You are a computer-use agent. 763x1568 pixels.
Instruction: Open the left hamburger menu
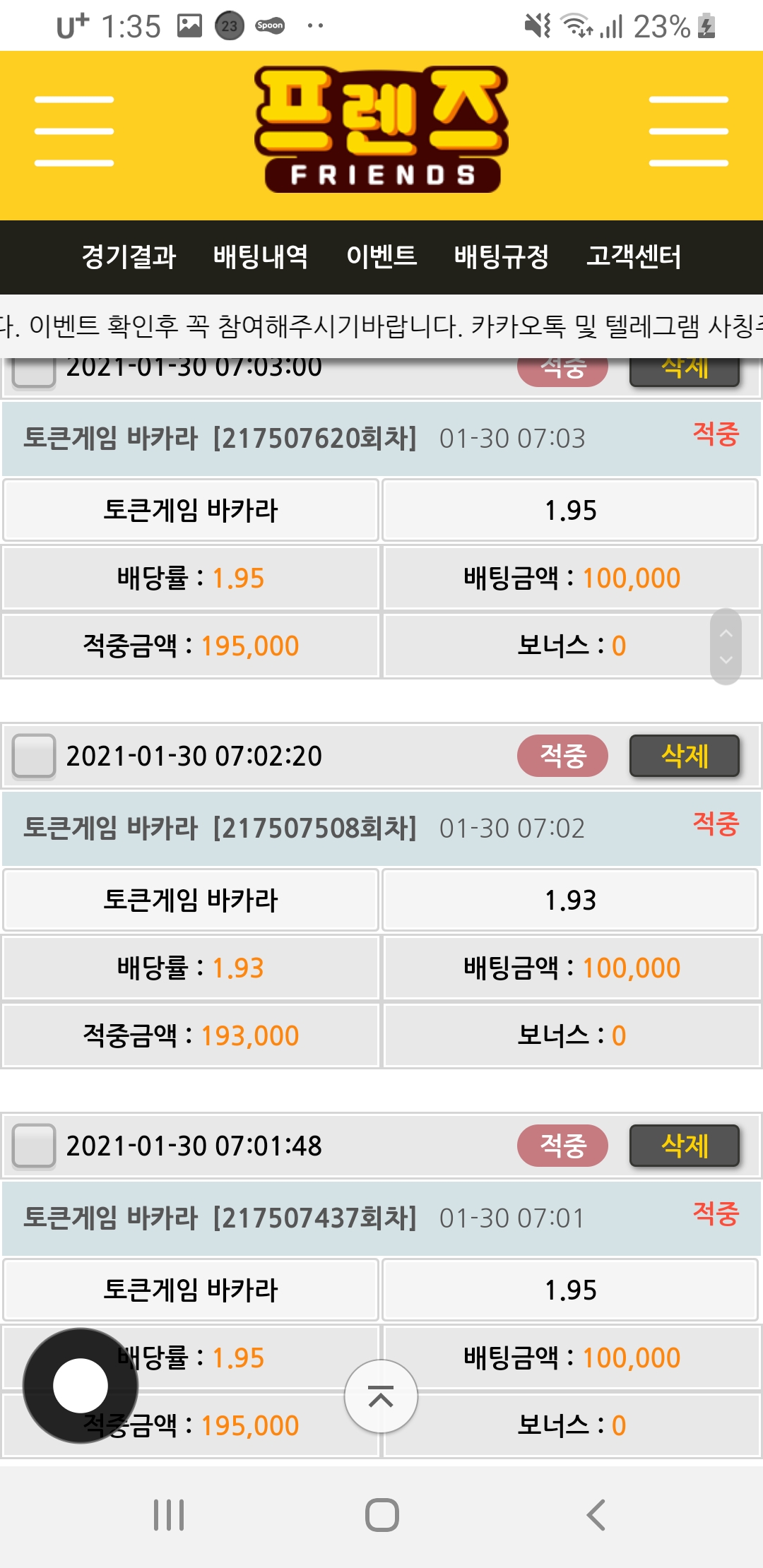point(74,131)
